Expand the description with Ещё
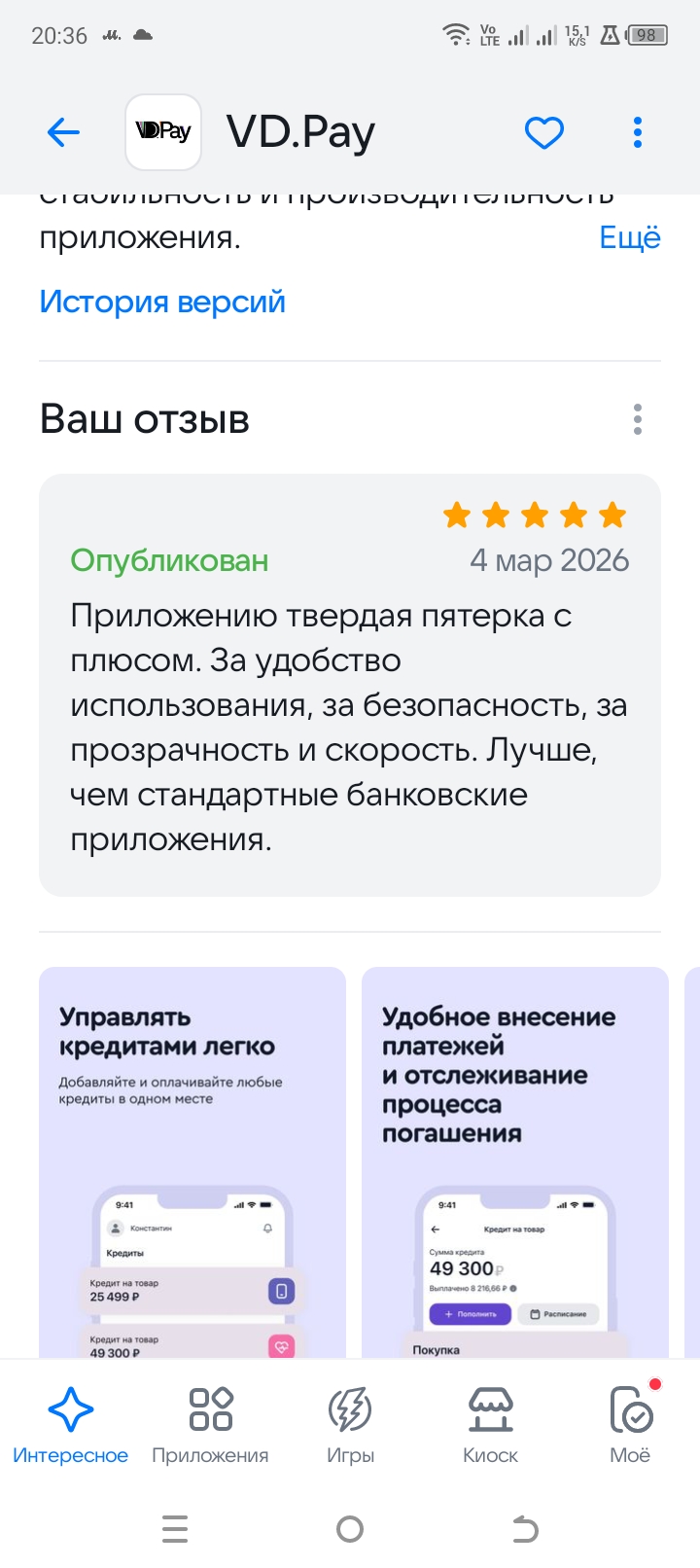 pyautogui.click(x=629, y=237)
